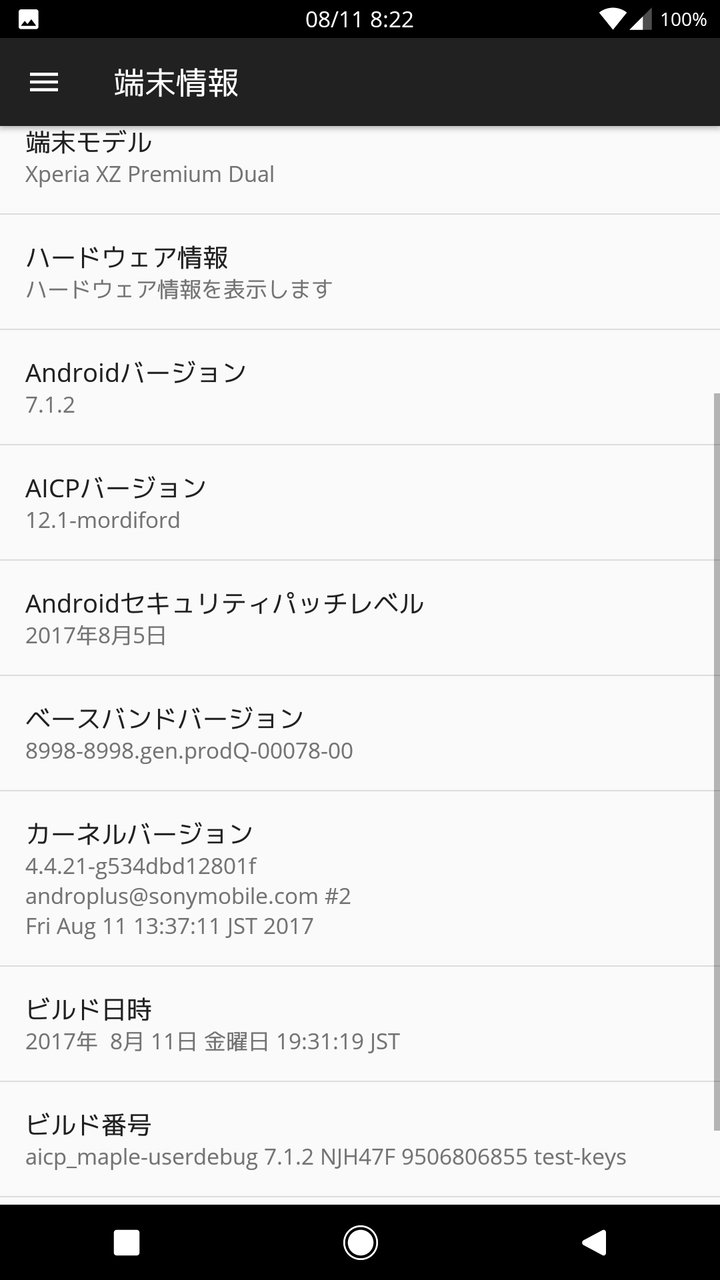Open ハードウェア情報 to view hardware details
720x1280 pixels.
(x=360, y=272)
